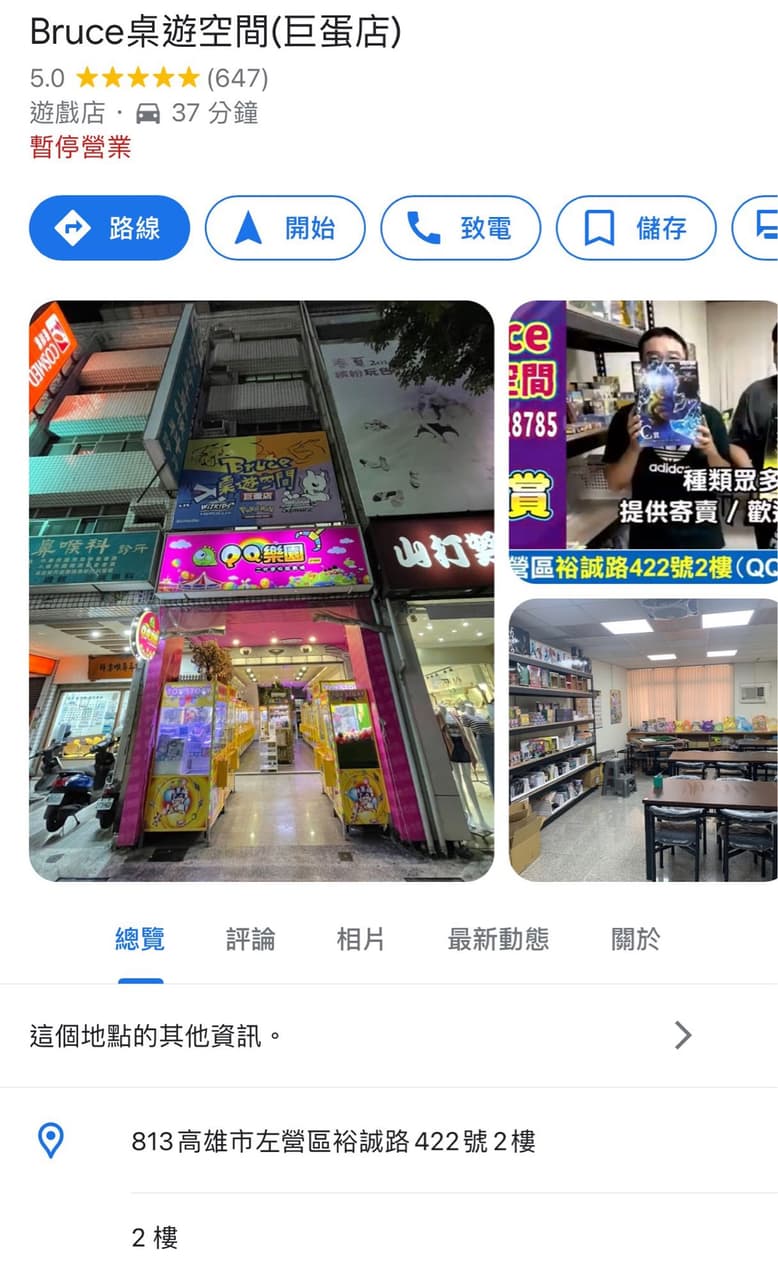Open the reviews count (647)
Viewport: 778px width, 1280px height.
point(237,78)
